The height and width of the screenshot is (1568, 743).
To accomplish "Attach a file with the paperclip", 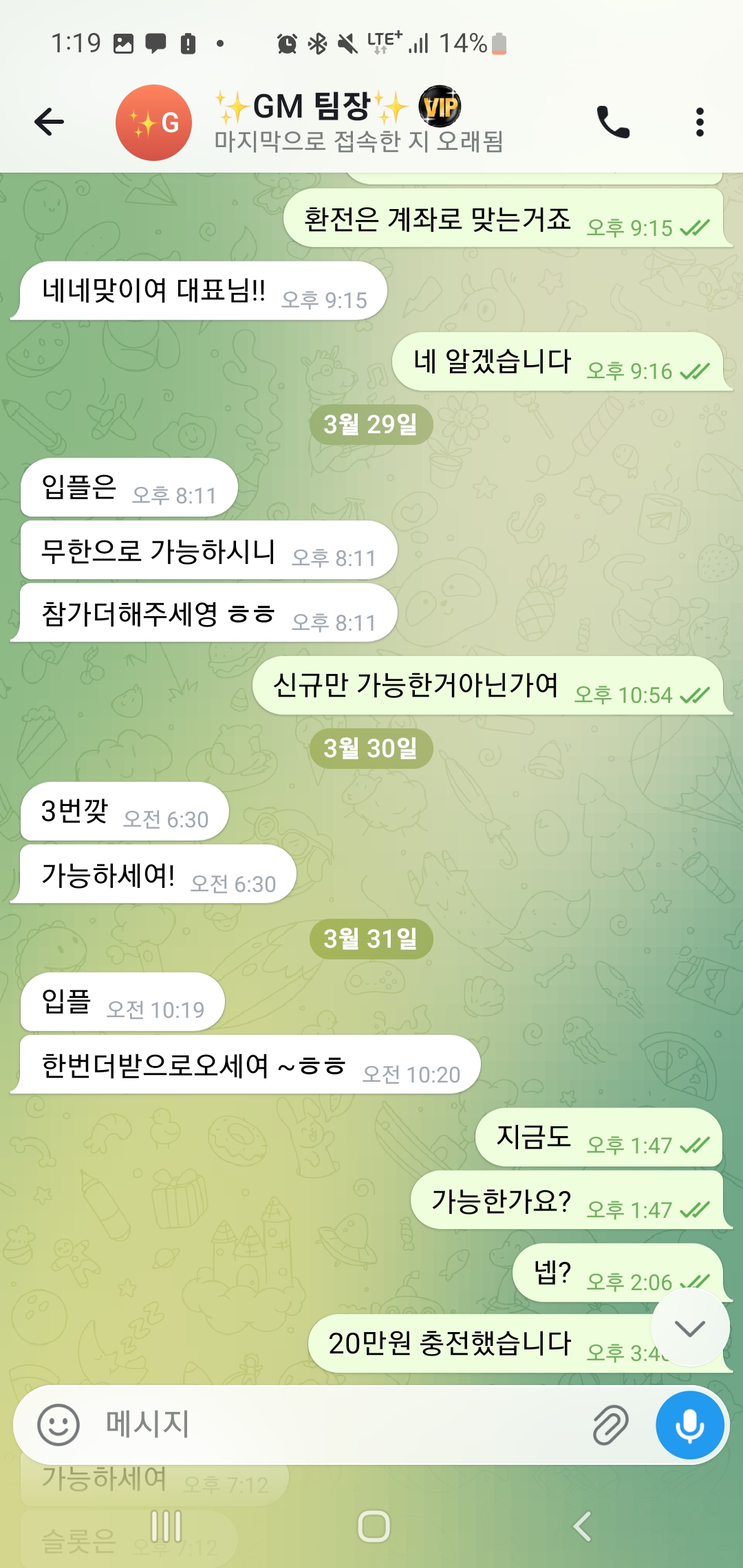I will click(610, 1424).
